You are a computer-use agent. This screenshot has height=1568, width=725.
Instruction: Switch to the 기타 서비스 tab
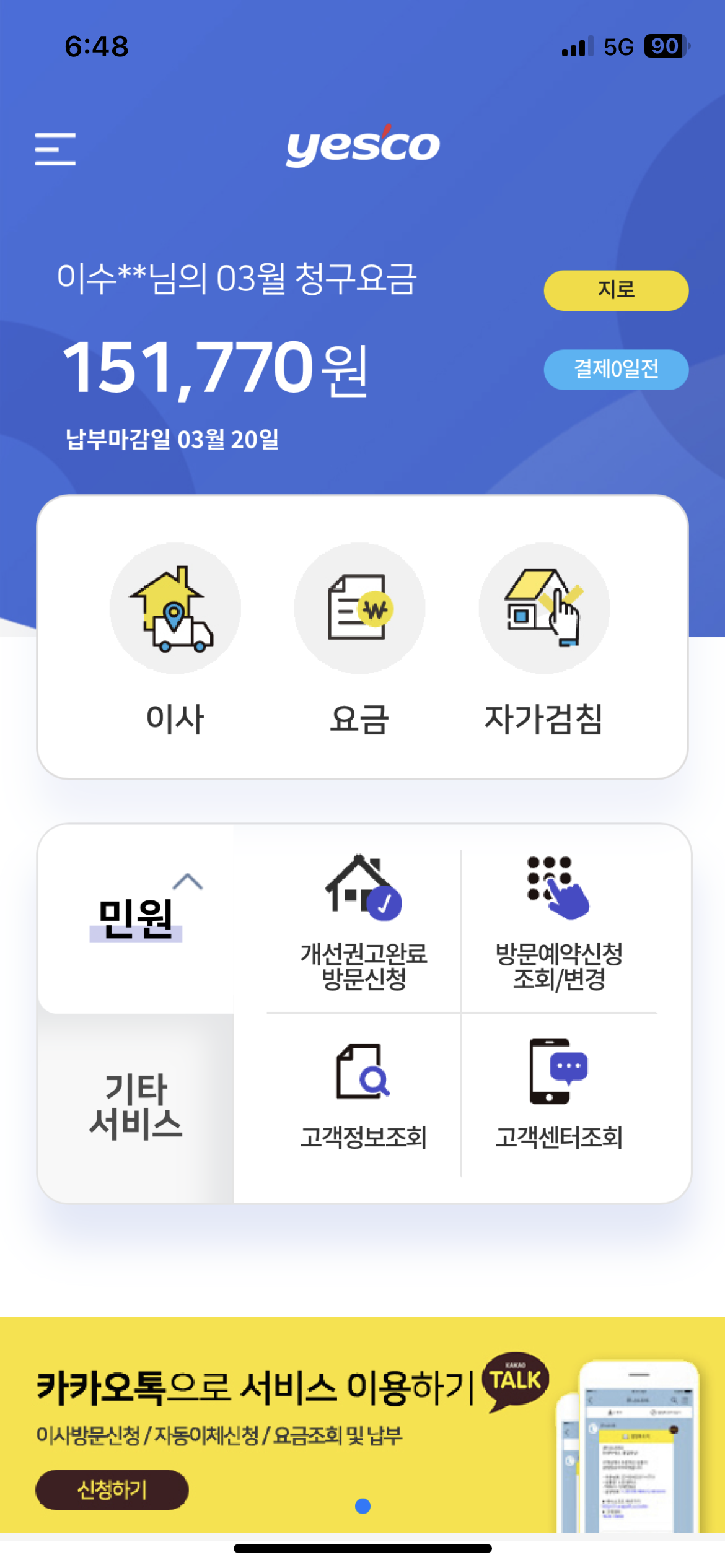pyautogui.click(x=136, y=1107)
